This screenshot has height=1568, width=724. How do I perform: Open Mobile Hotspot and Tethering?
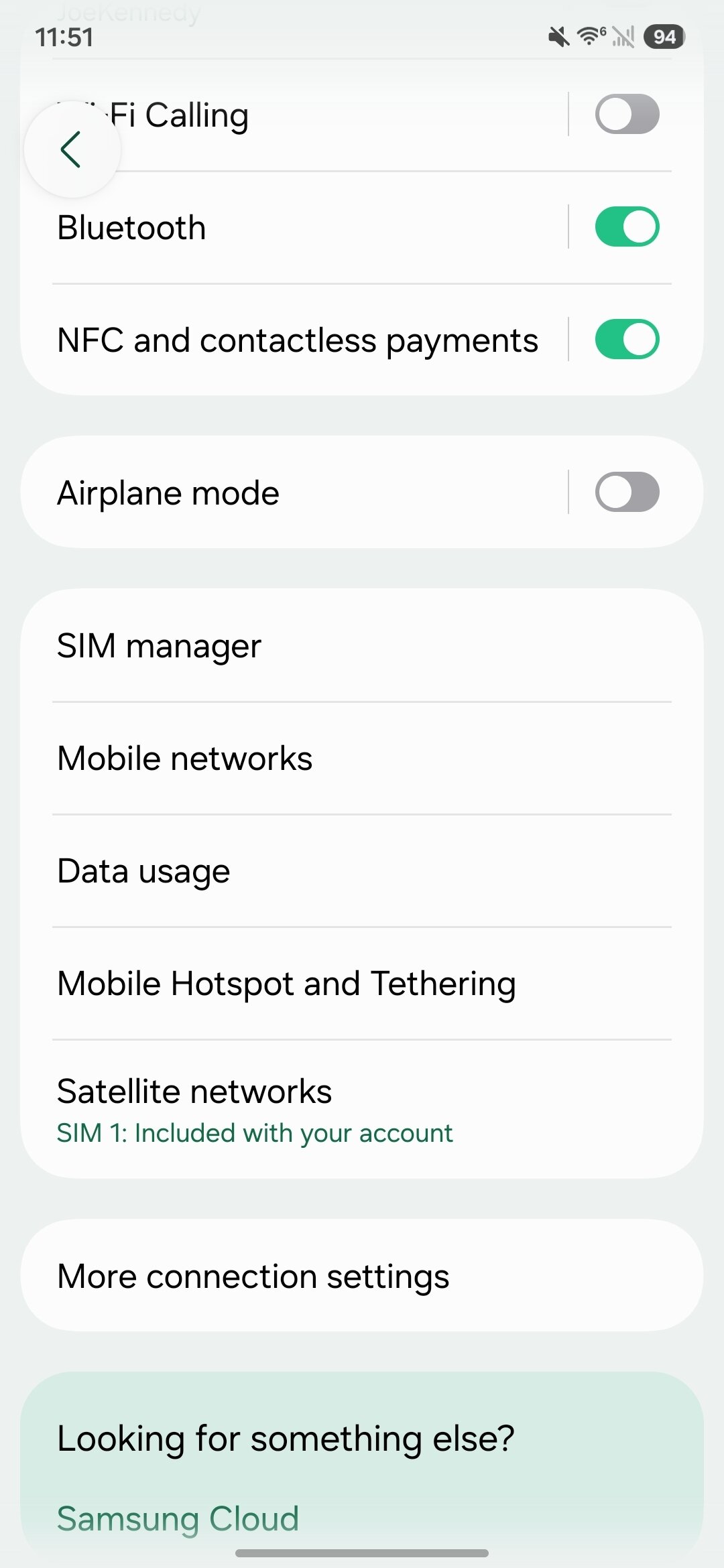click(286, 983)
